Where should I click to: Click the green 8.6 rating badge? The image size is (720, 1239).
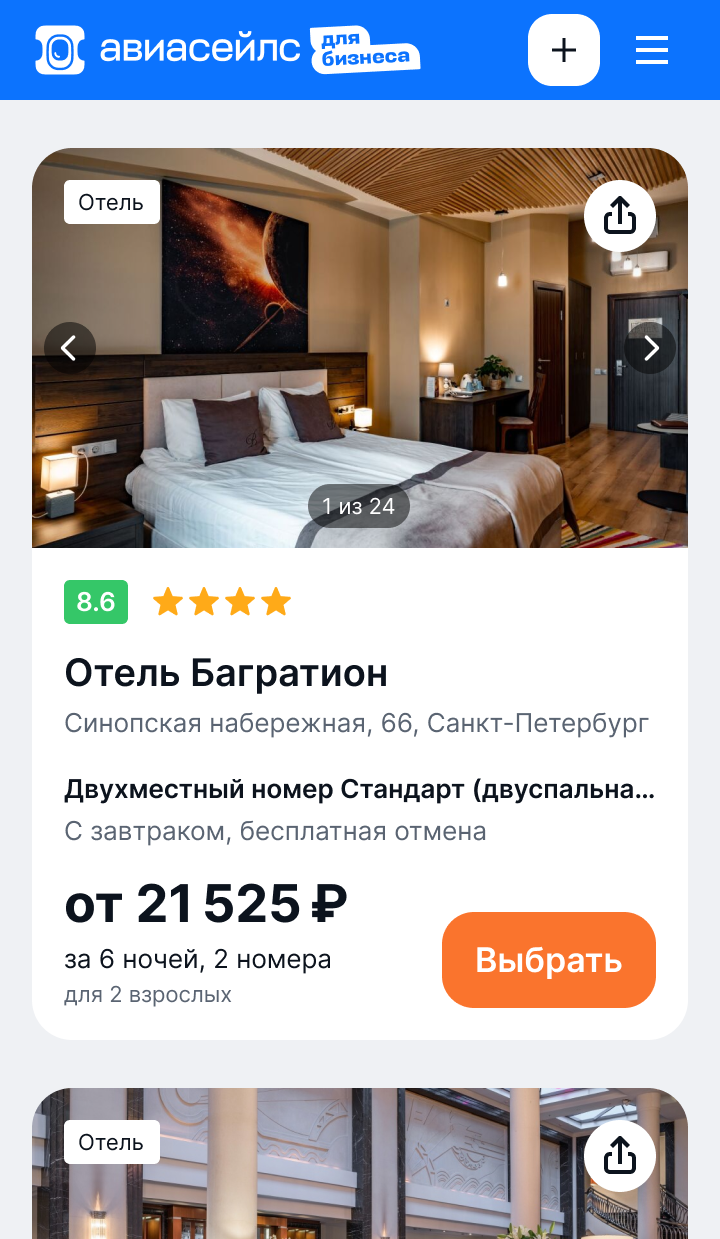point(95,601)
